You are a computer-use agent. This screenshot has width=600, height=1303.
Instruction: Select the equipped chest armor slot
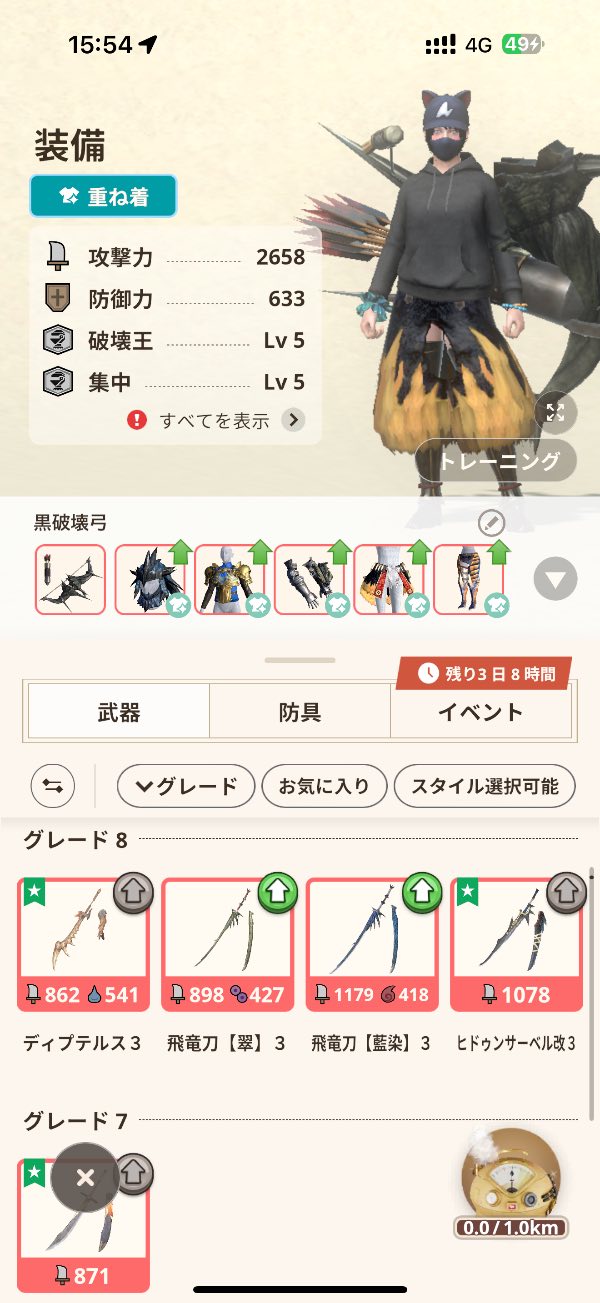coord(230,579)
